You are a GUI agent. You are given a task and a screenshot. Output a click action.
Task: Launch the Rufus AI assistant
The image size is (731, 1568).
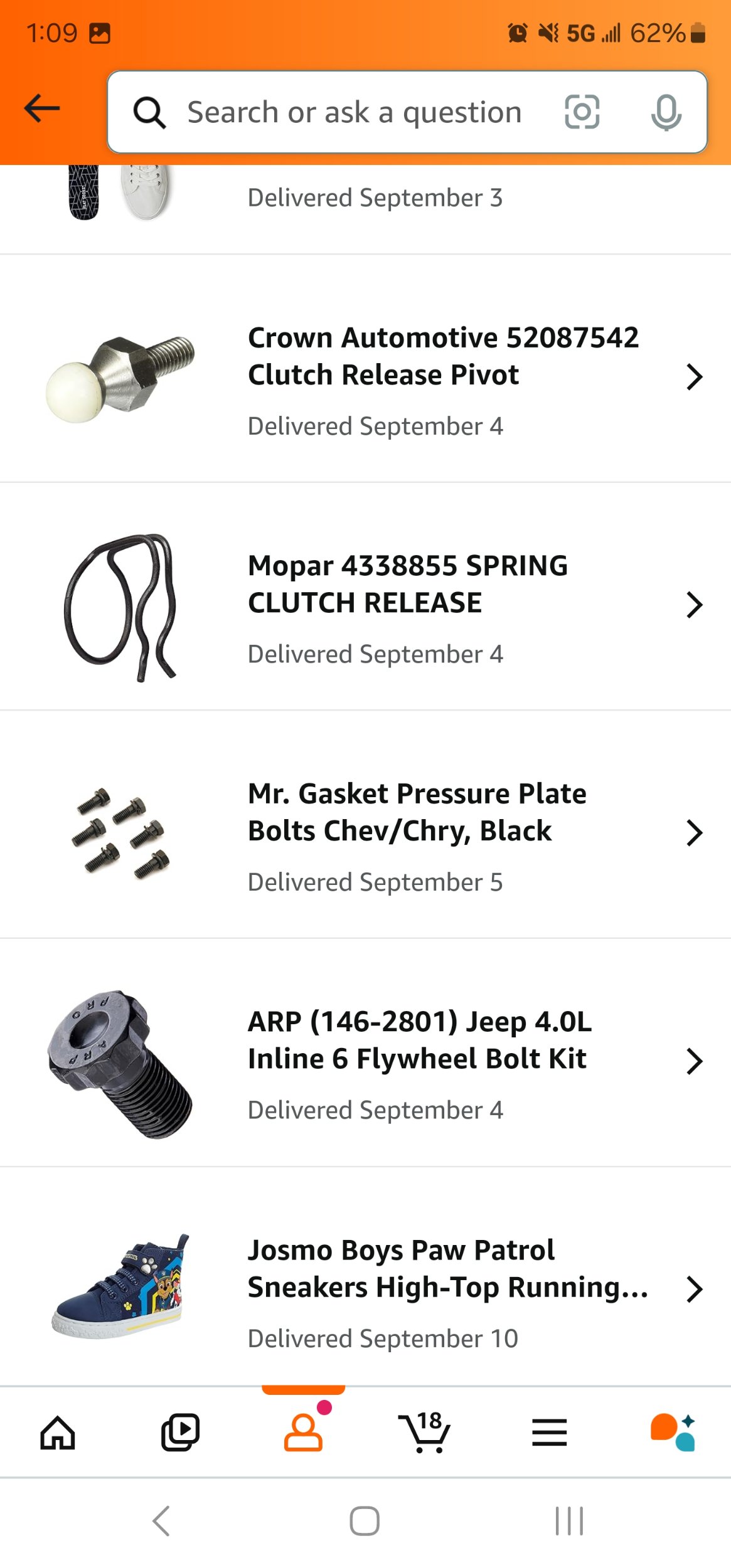[673, 1433]
